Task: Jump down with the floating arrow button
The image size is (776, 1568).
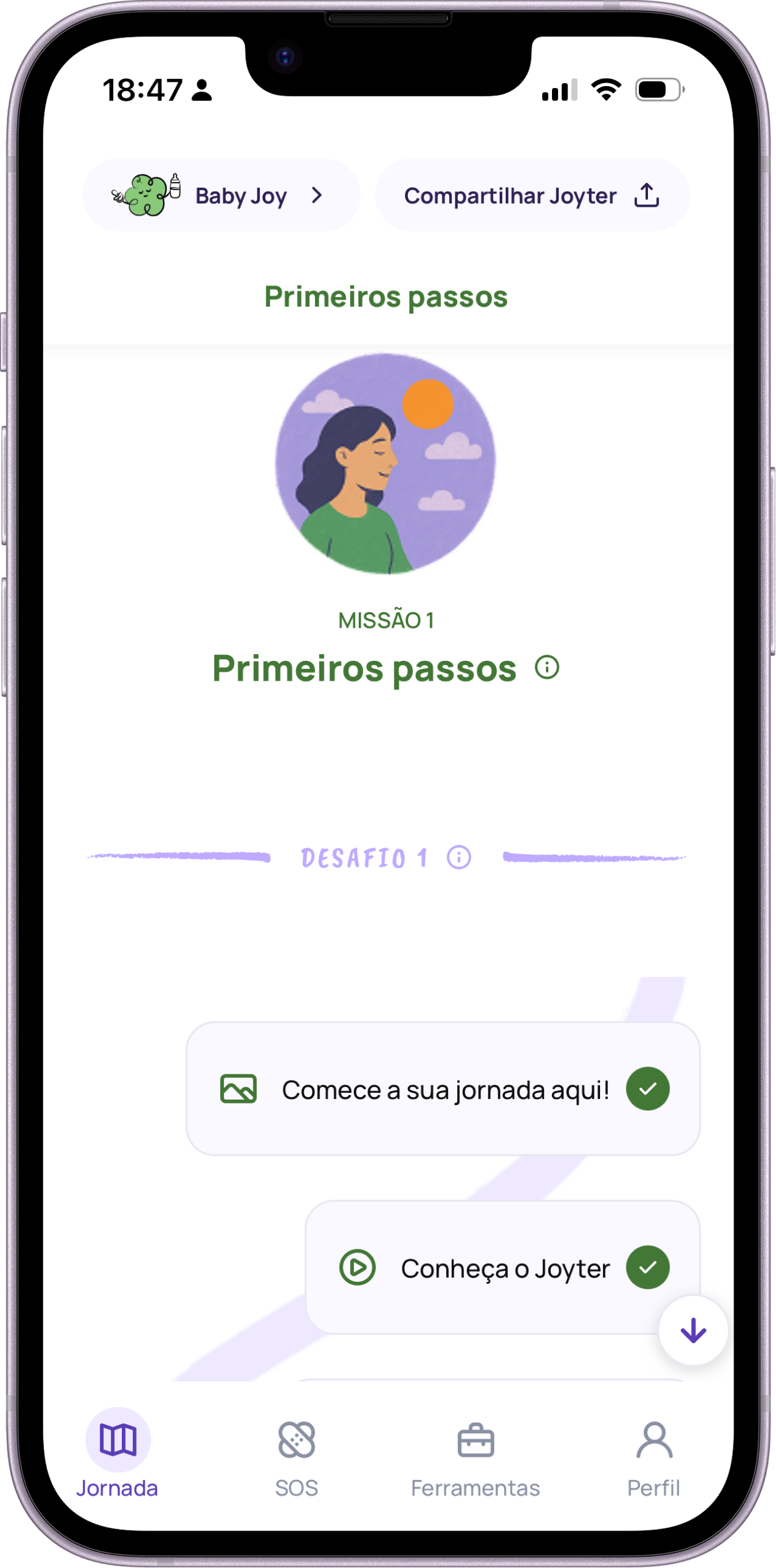Action: [693, 1330]
